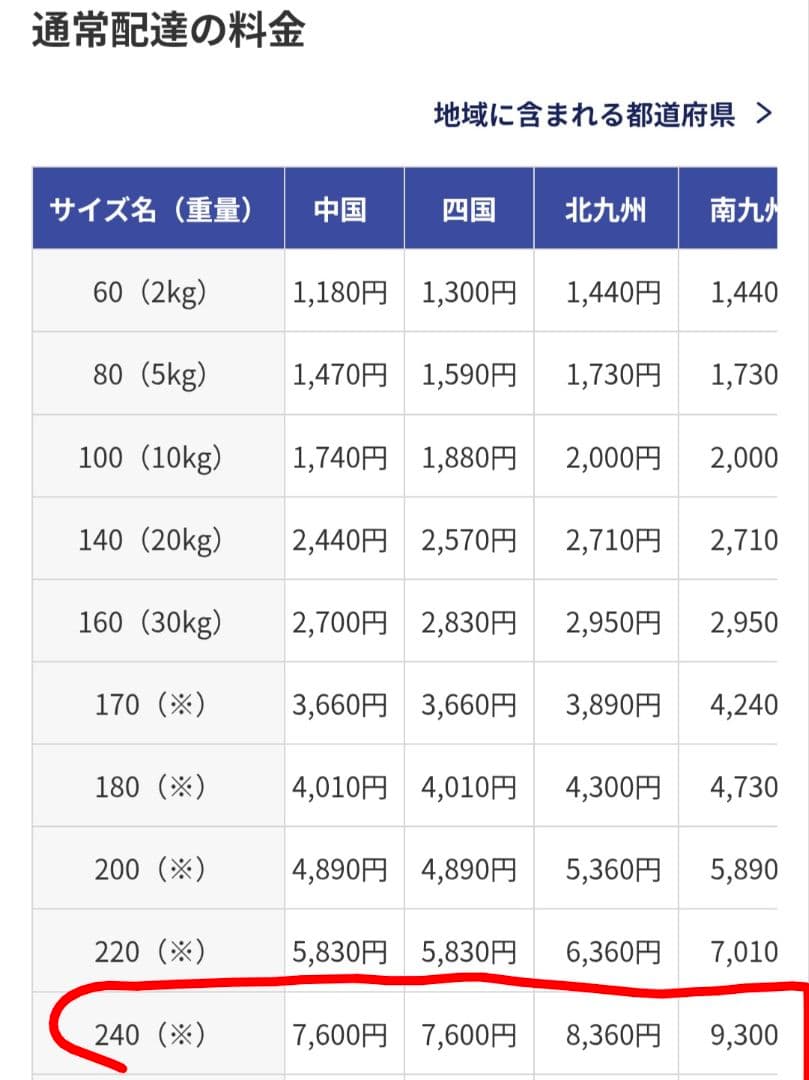Click the 1,180円 price for 中国 size 60
Image resolution: width=809 pixels, height=1080 pixels.
343,290
